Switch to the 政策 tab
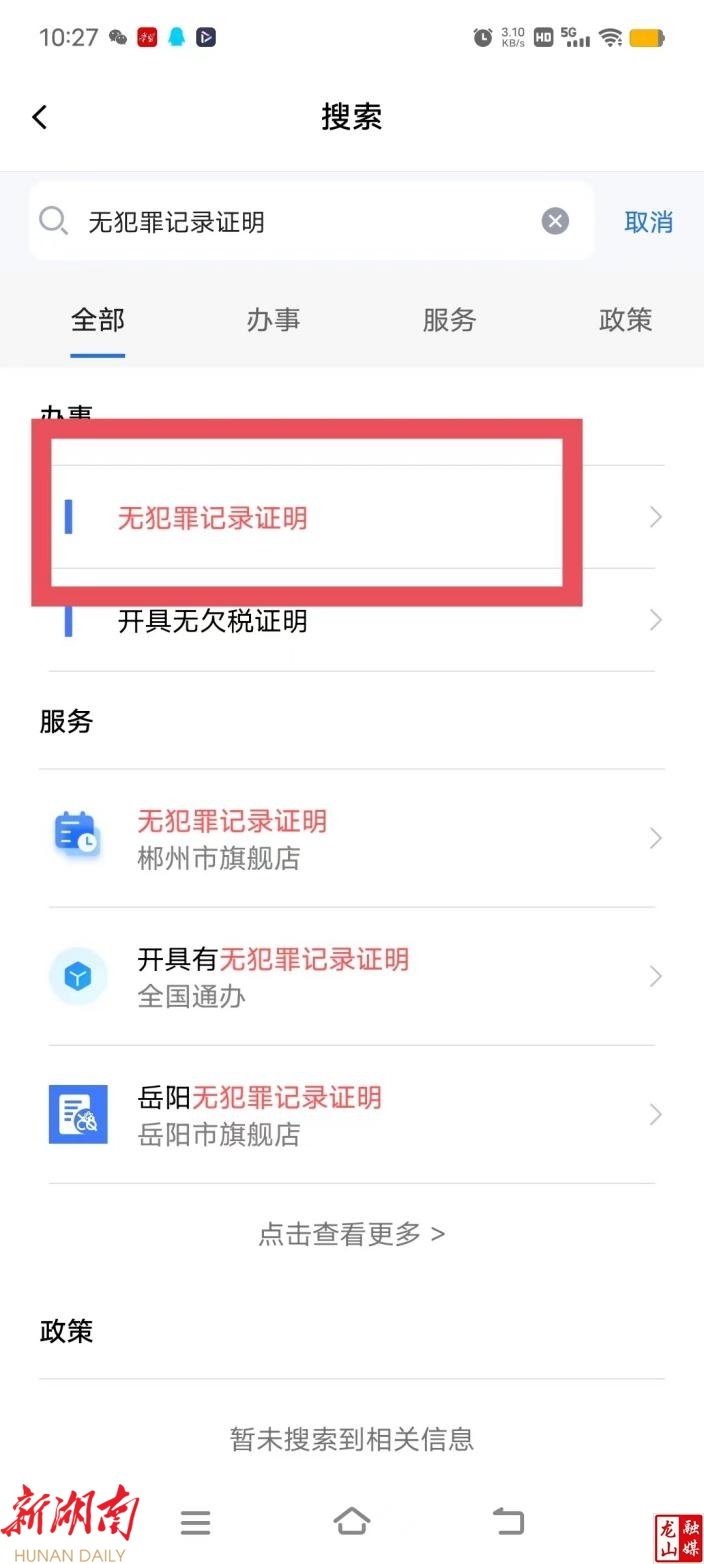The image size is (704, 1564). [625, 320]
